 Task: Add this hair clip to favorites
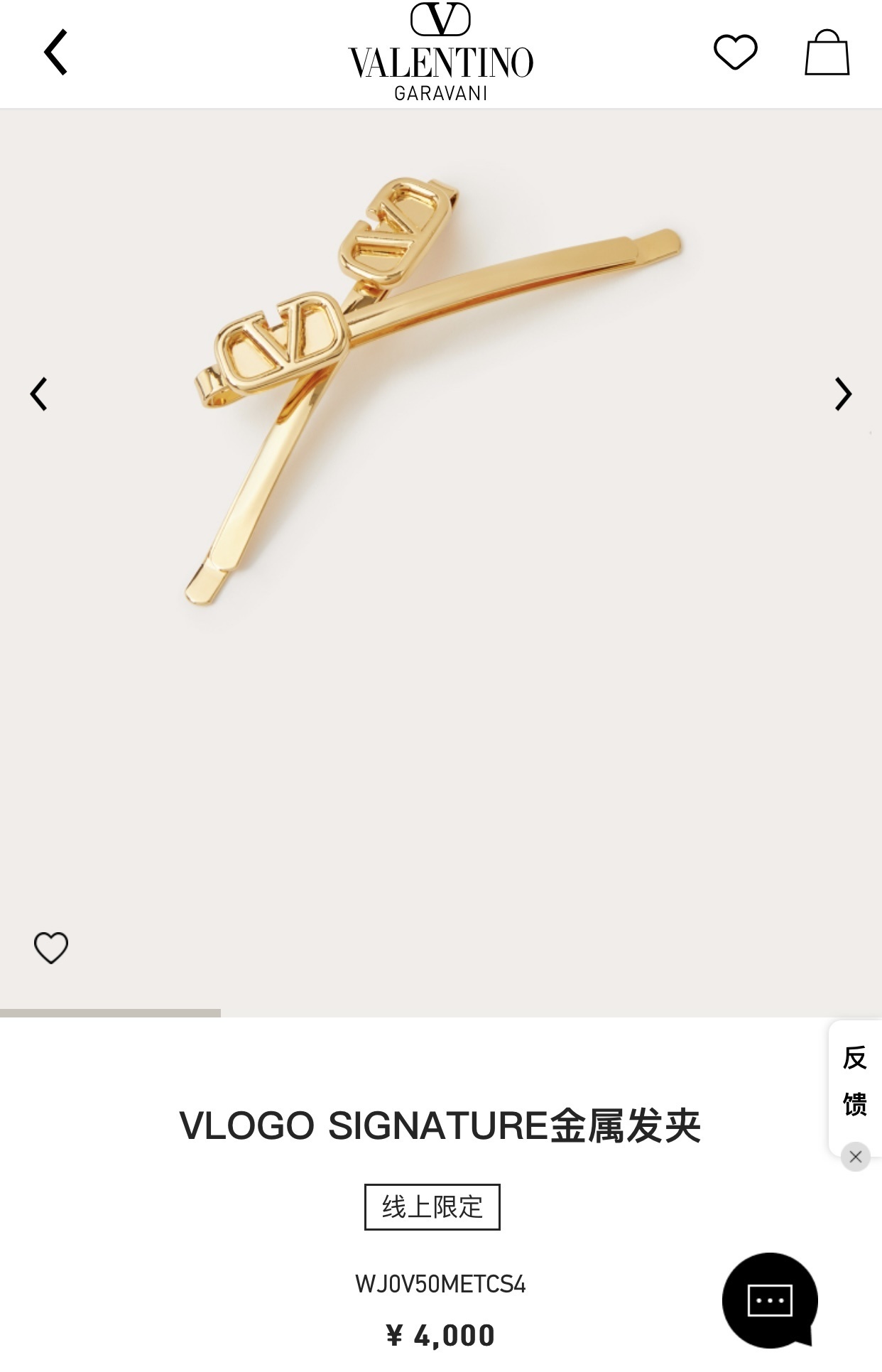point(51,947)
